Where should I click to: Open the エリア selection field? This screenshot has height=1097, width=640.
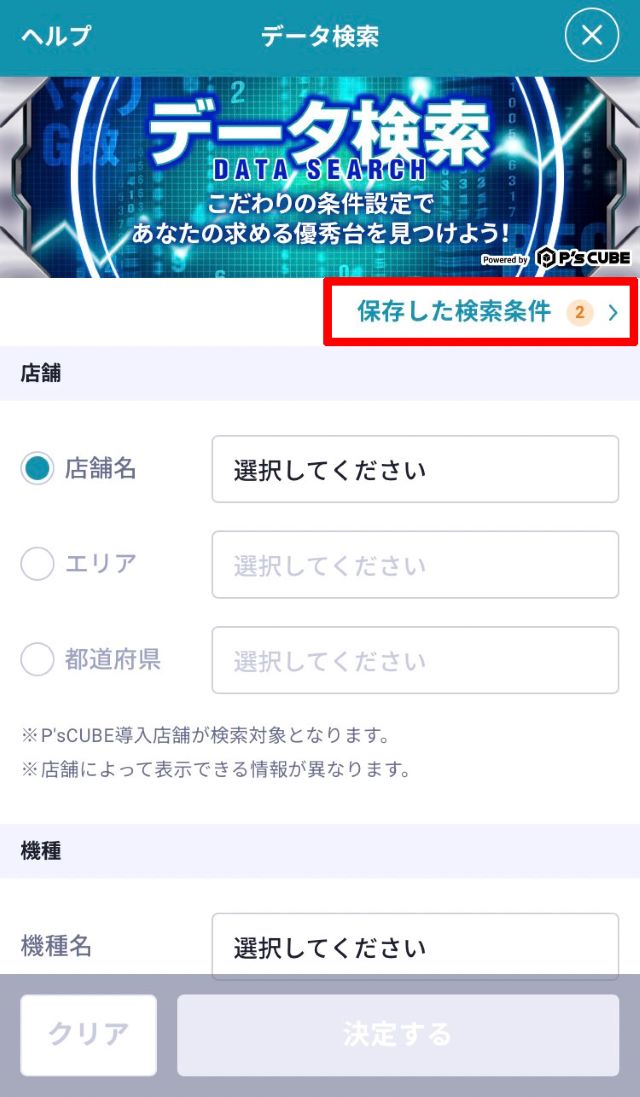point(415,565)
